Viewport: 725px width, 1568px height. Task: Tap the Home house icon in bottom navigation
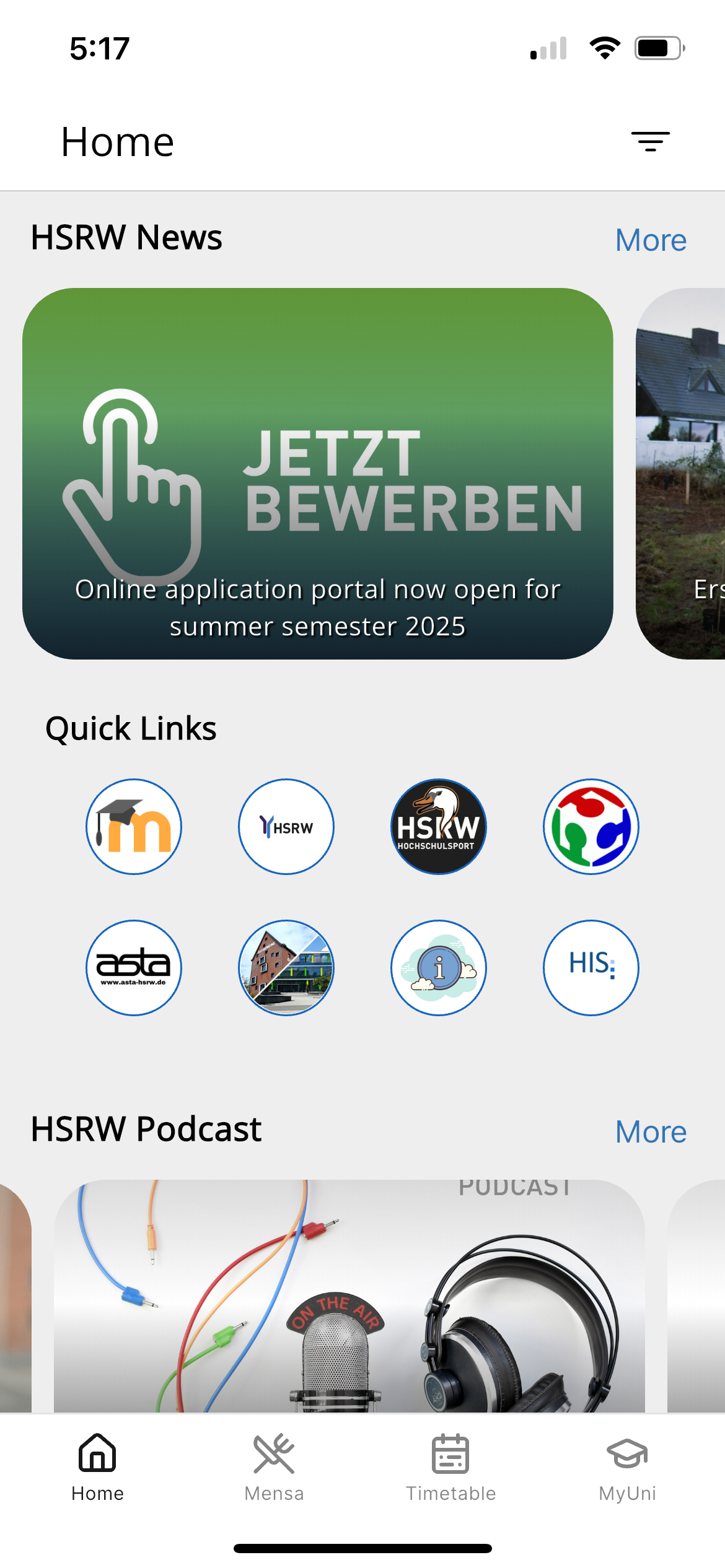tap(97, 1452)
